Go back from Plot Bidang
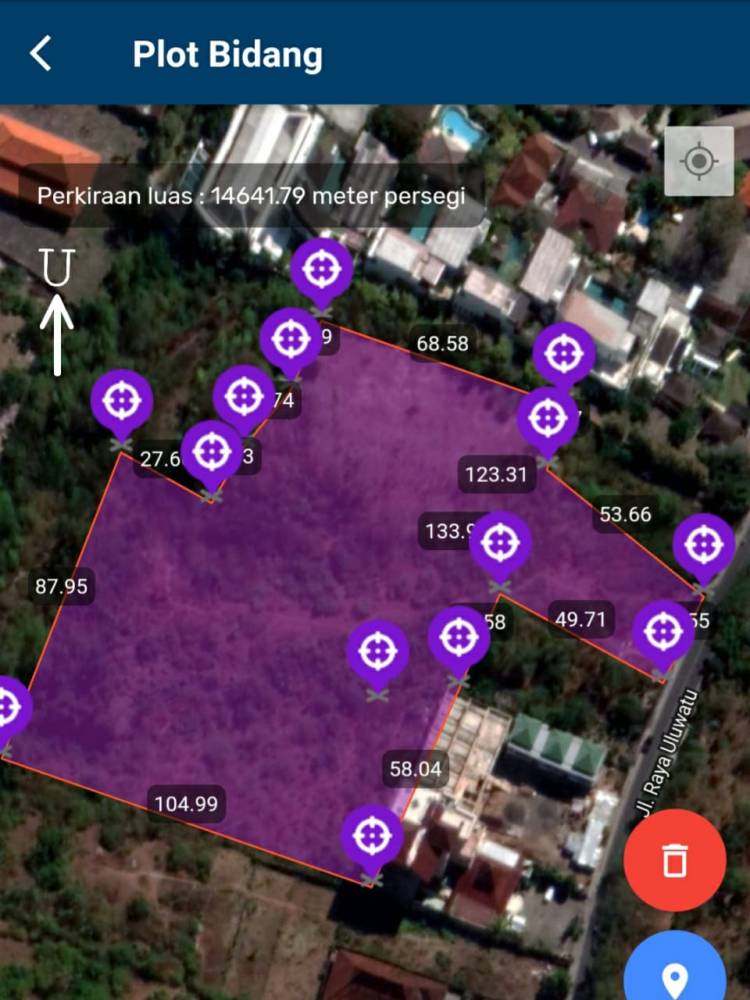Viewport: 750px width, 1000px height. tap(40, 53)
